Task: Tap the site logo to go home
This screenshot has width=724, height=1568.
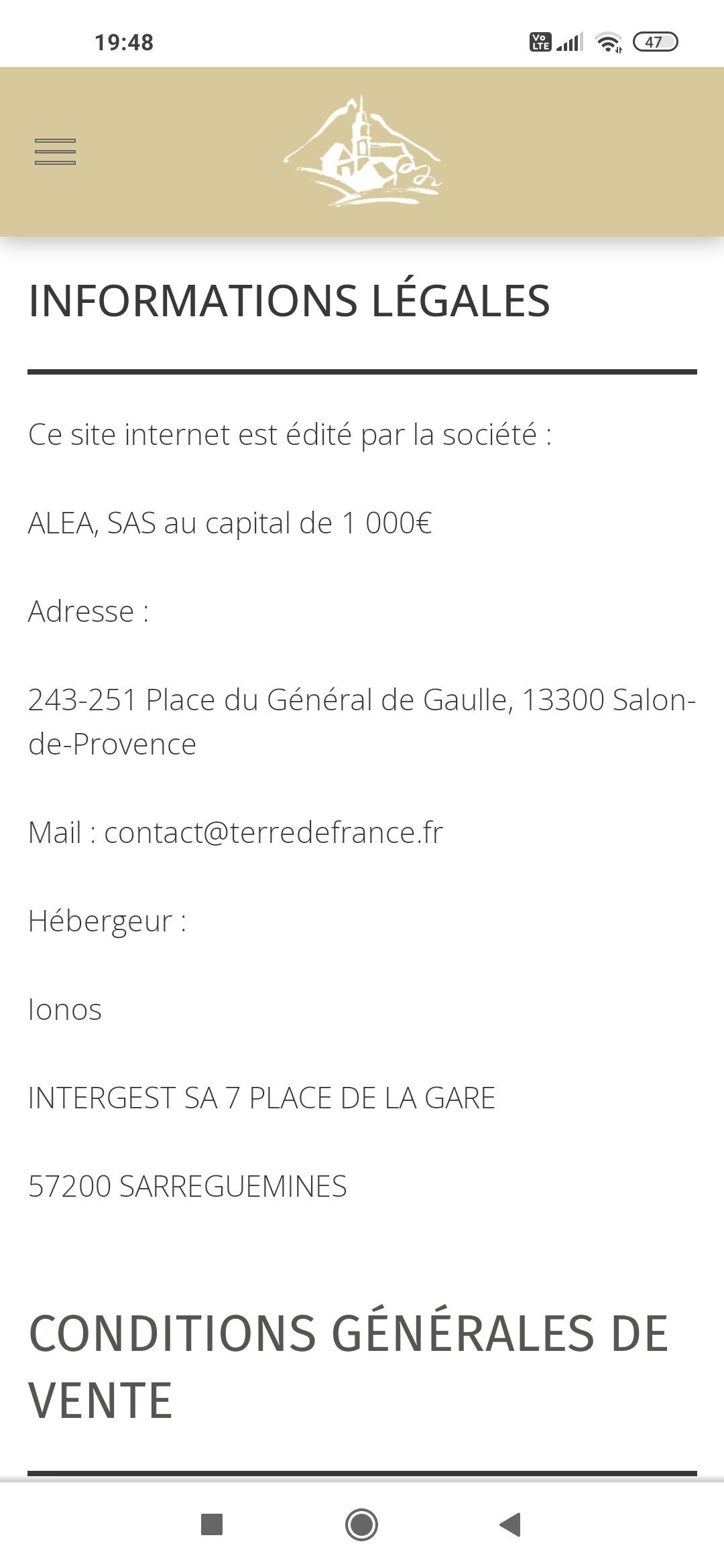Action: (x=363, y=151)
